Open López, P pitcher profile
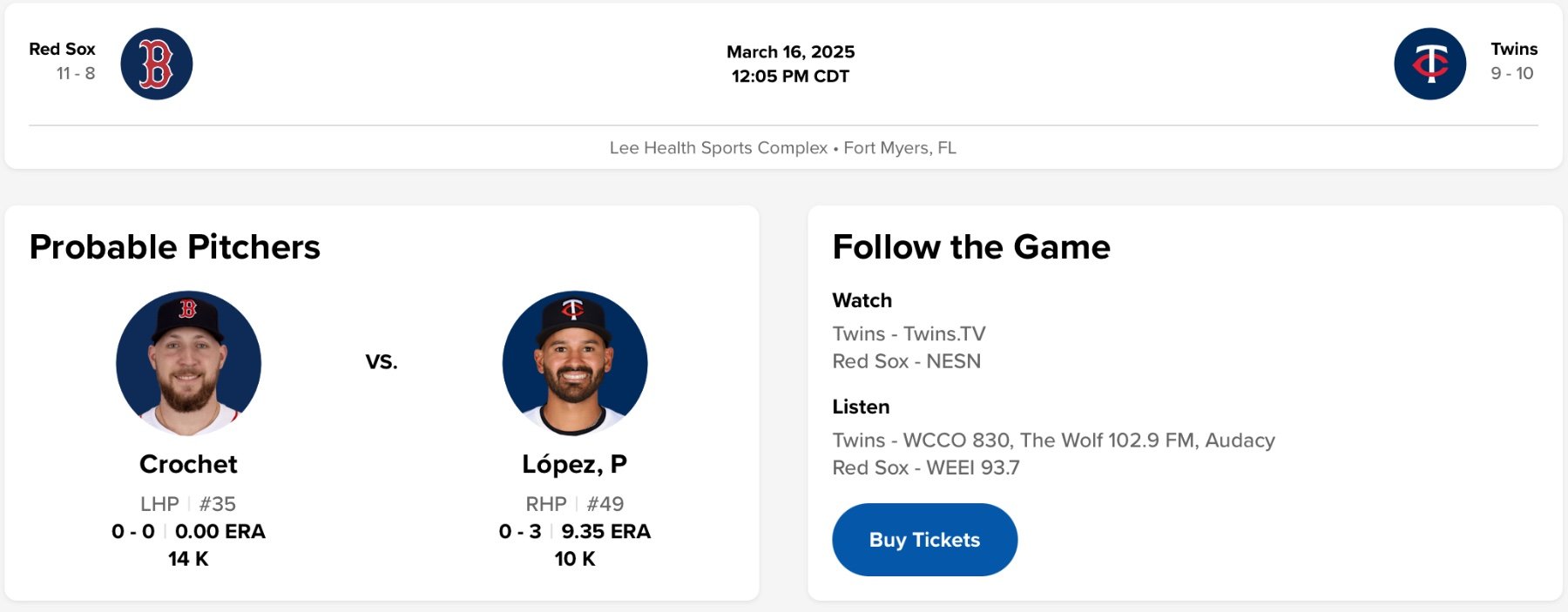Screen dimensions: 1568x612 (574, 464)
